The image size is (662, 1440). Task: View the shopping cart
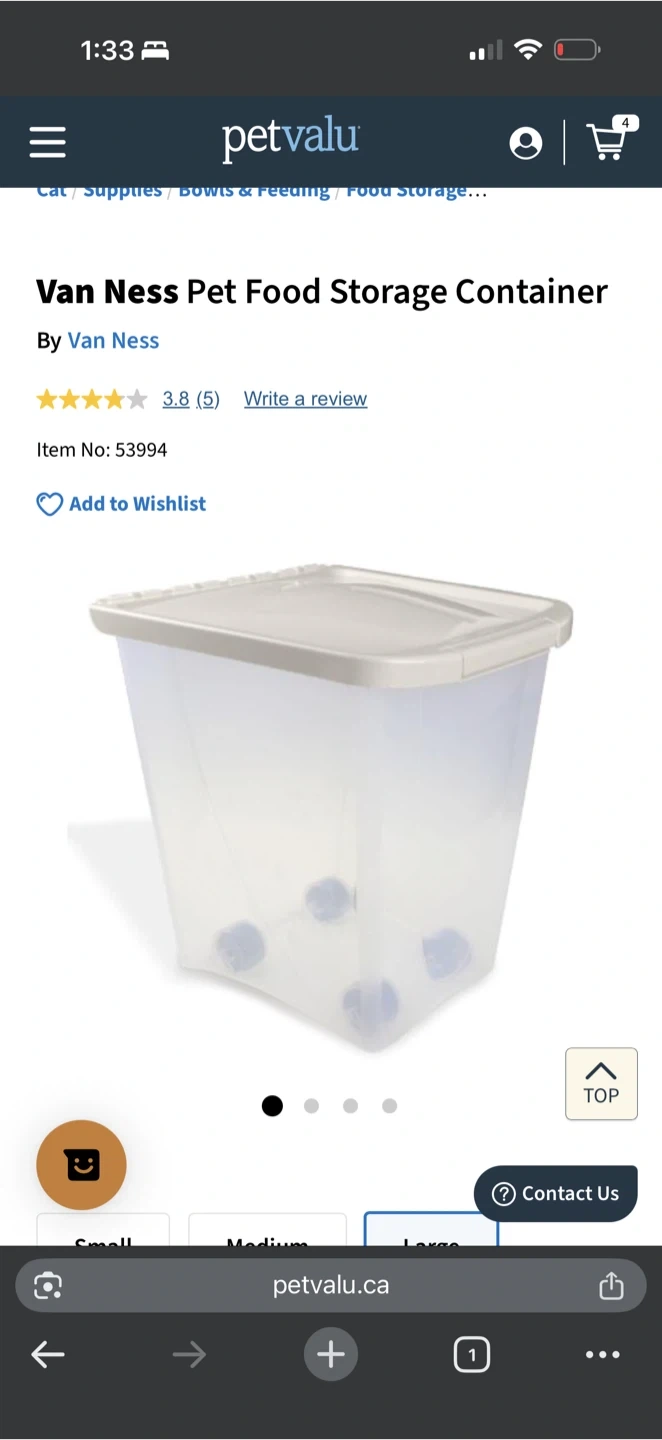click(607, 142)
